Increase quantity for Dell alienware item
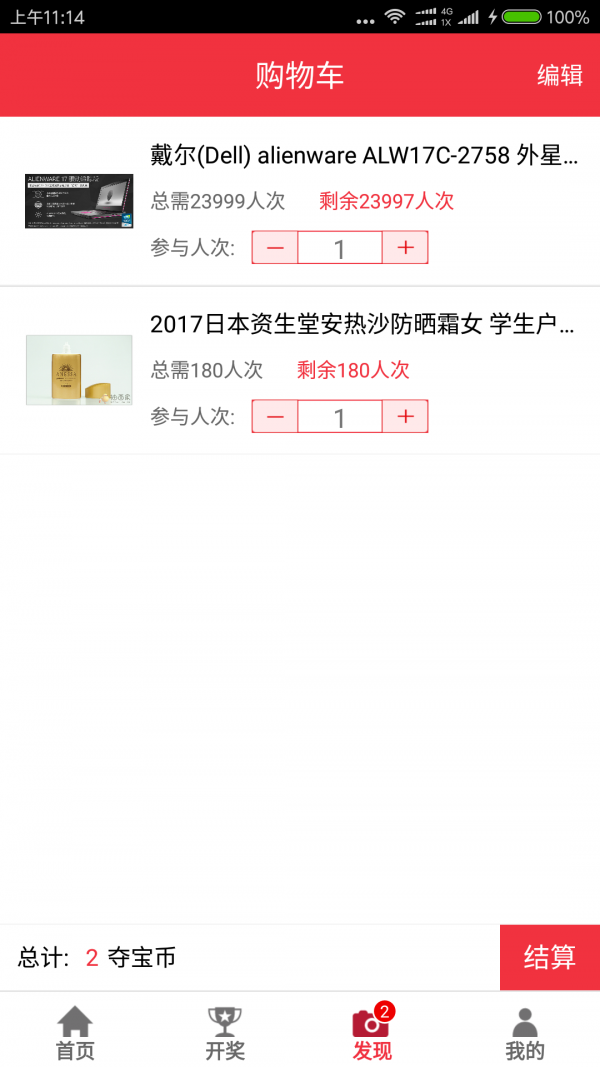The image size is (600, 1067). tap(405, 248)
